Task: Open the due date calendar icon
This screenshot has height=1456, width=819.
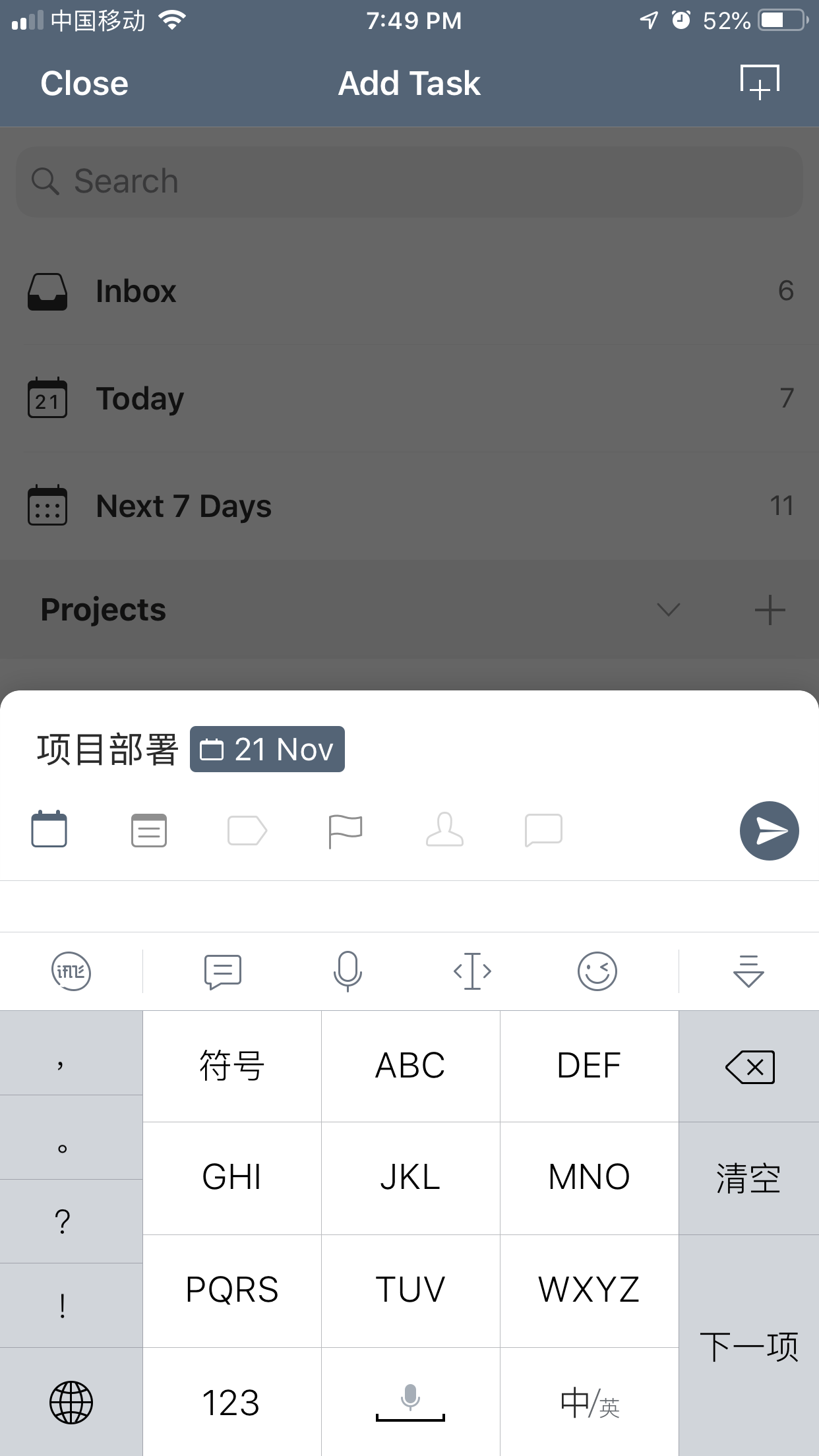Action: click(x=49, y=830)
